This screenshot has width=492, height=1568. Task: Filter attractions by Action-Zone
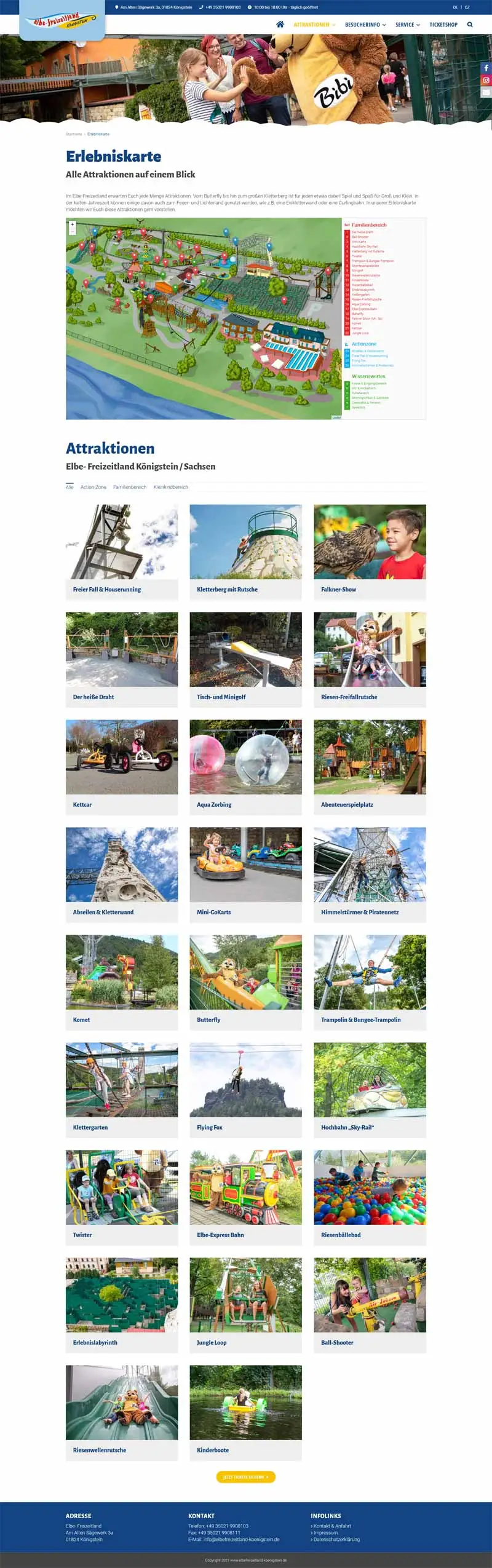tap(93, 487)
